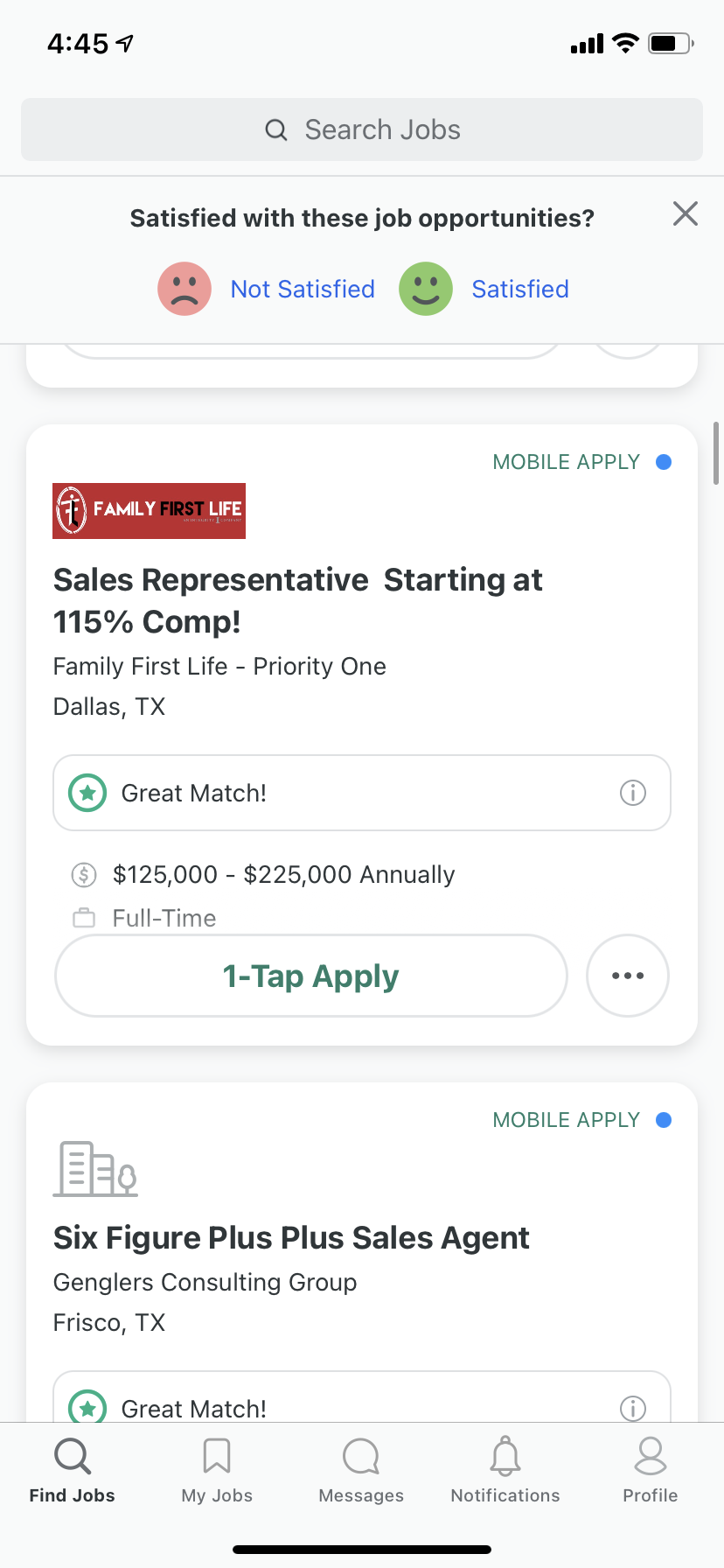Open more options for Sales Representative job

(x=628, y=976)
